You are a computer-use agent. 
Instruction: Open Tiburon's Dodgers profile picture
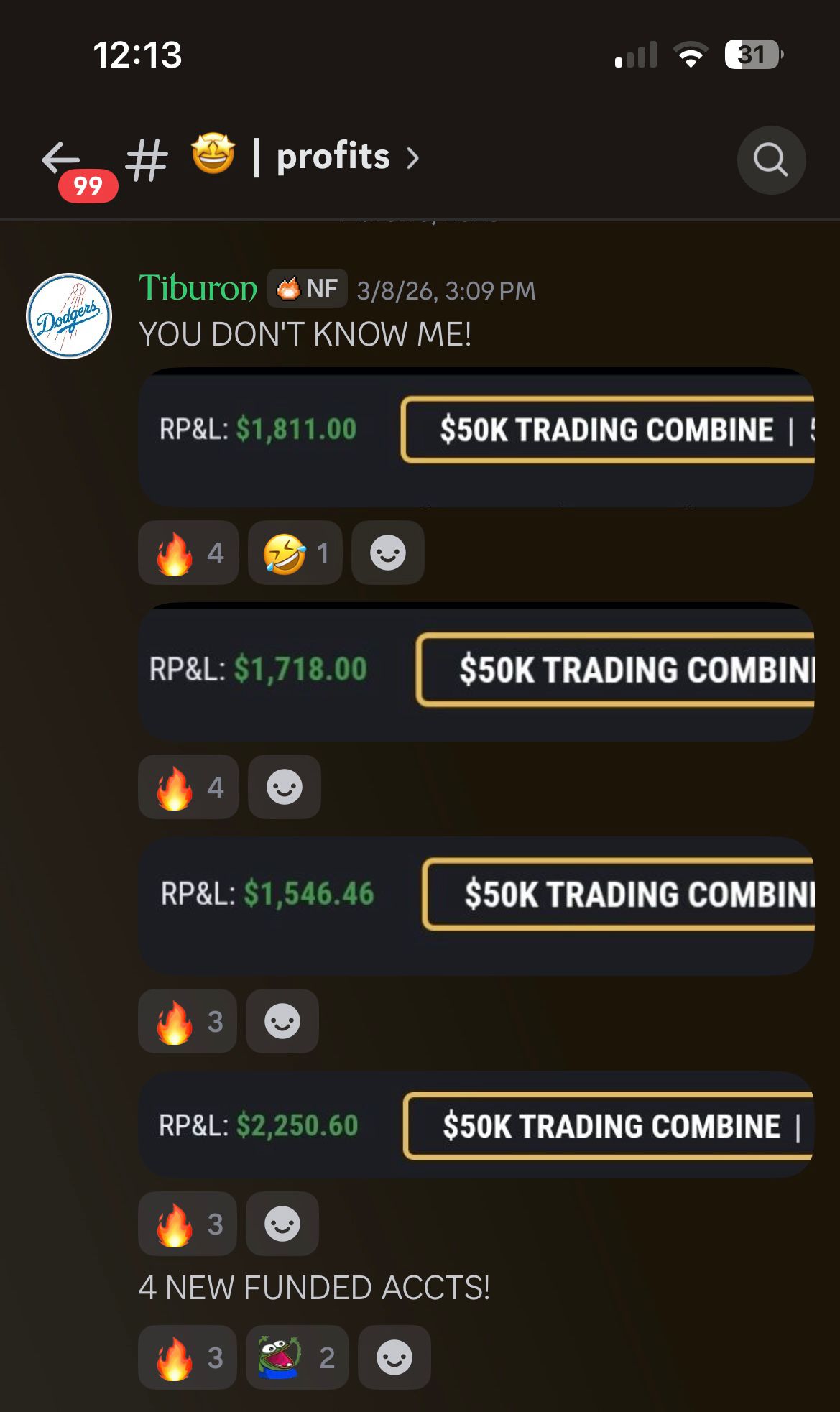tap(69, 316)
